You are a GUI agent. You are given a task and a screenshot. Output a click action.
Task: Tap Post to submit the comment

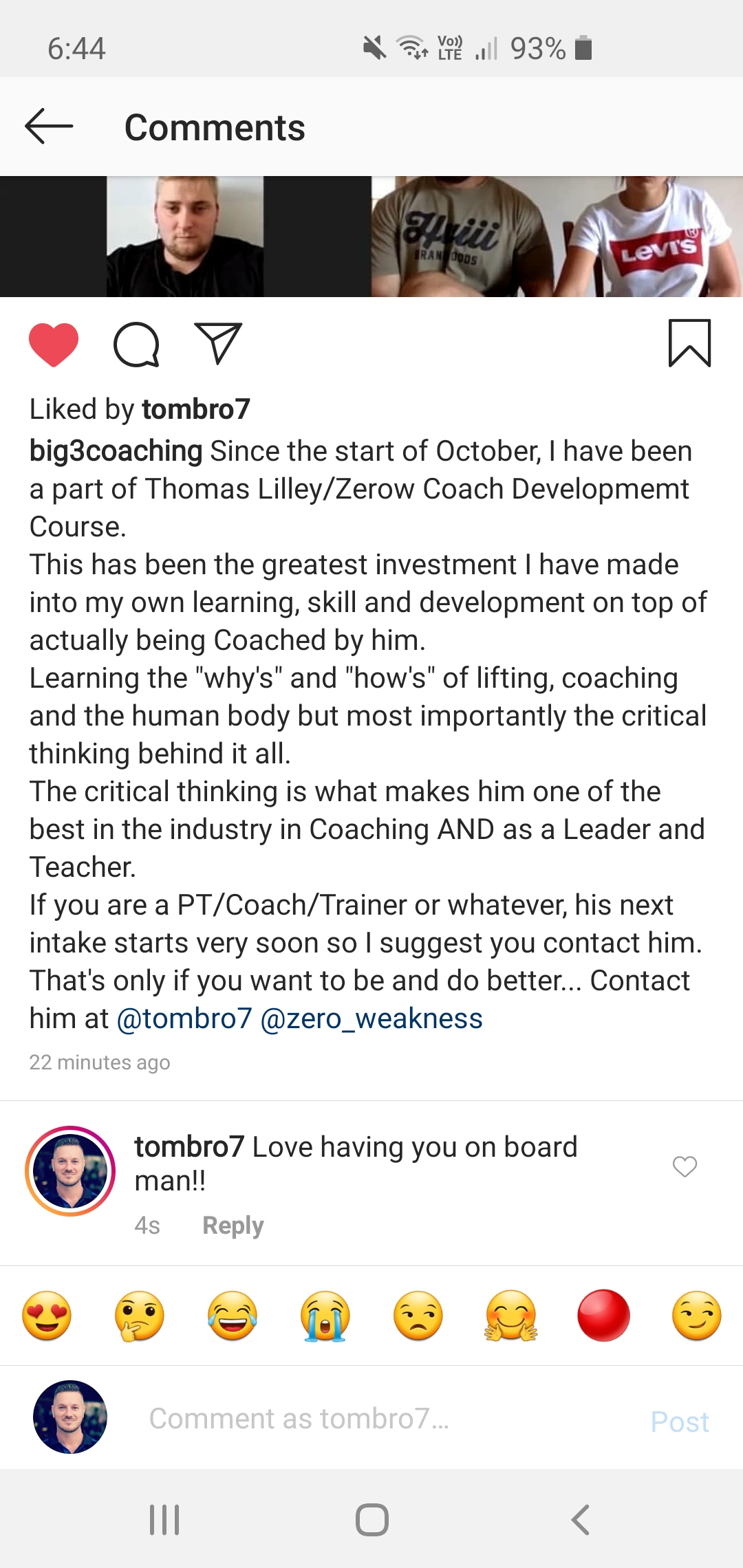click(x=680, y=1422)
